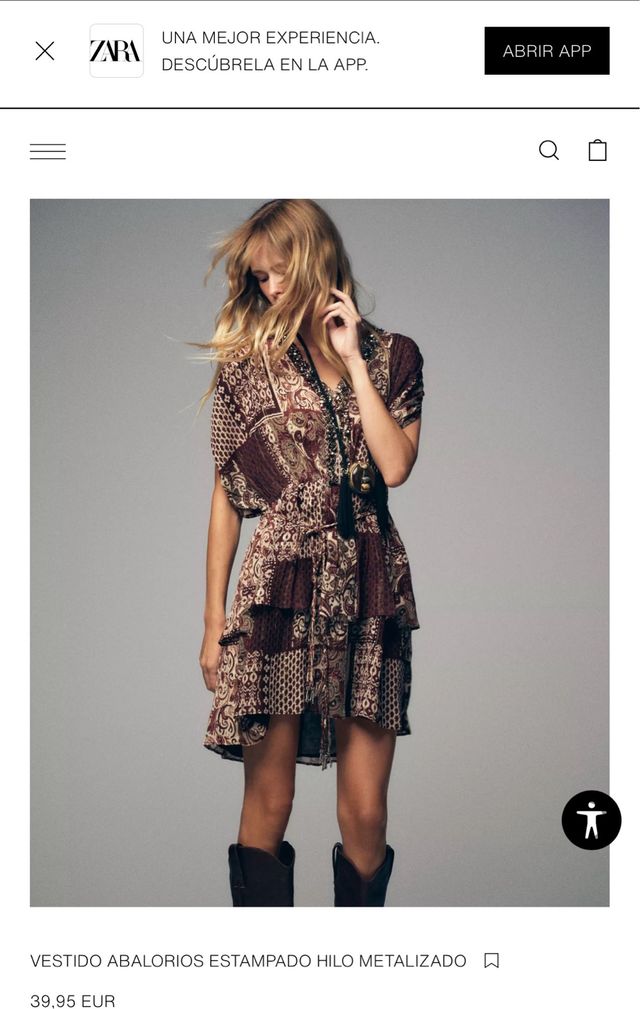Bookmark the Vestido Abalorios dress
This screenshot has width=640, height=1009.
coord(491,961)
